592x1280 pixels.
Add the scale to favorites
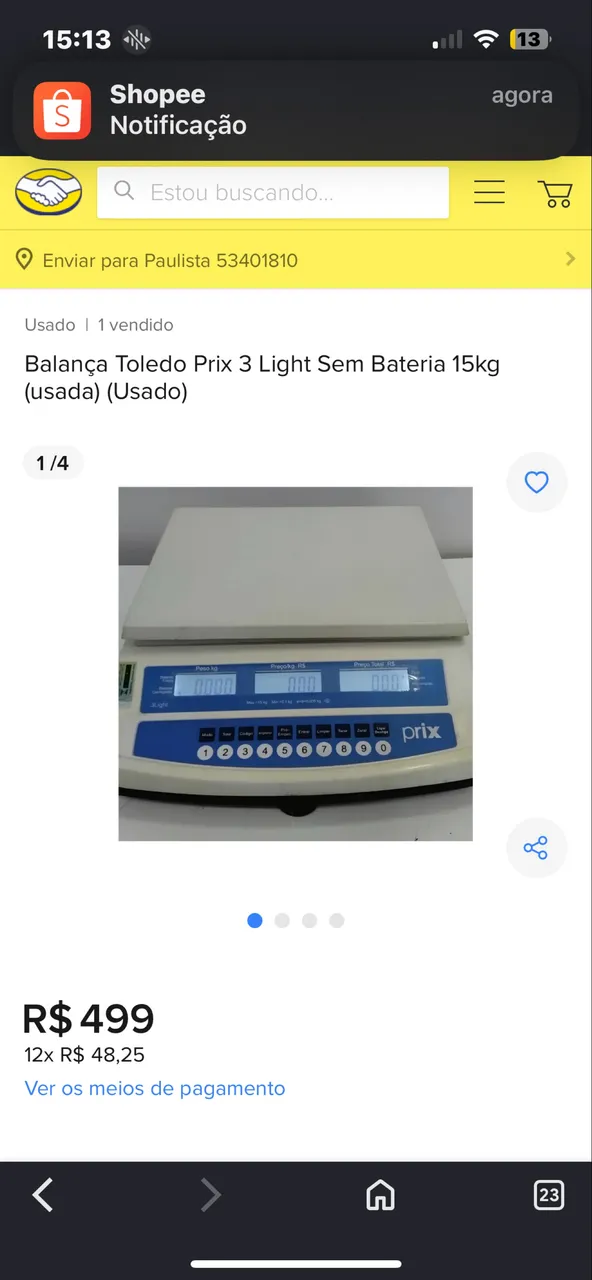tap(537, 483)
